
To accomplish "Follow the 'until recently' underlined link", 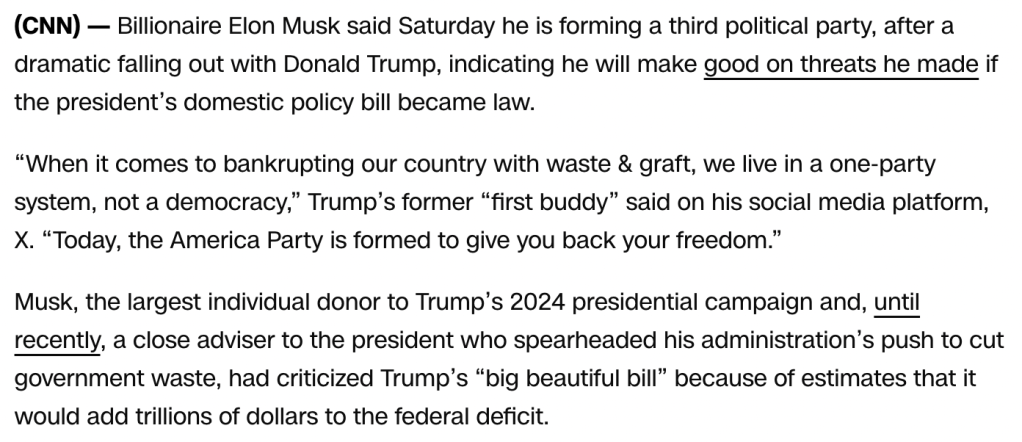I will pyautogui.click(x=58, y=340).
